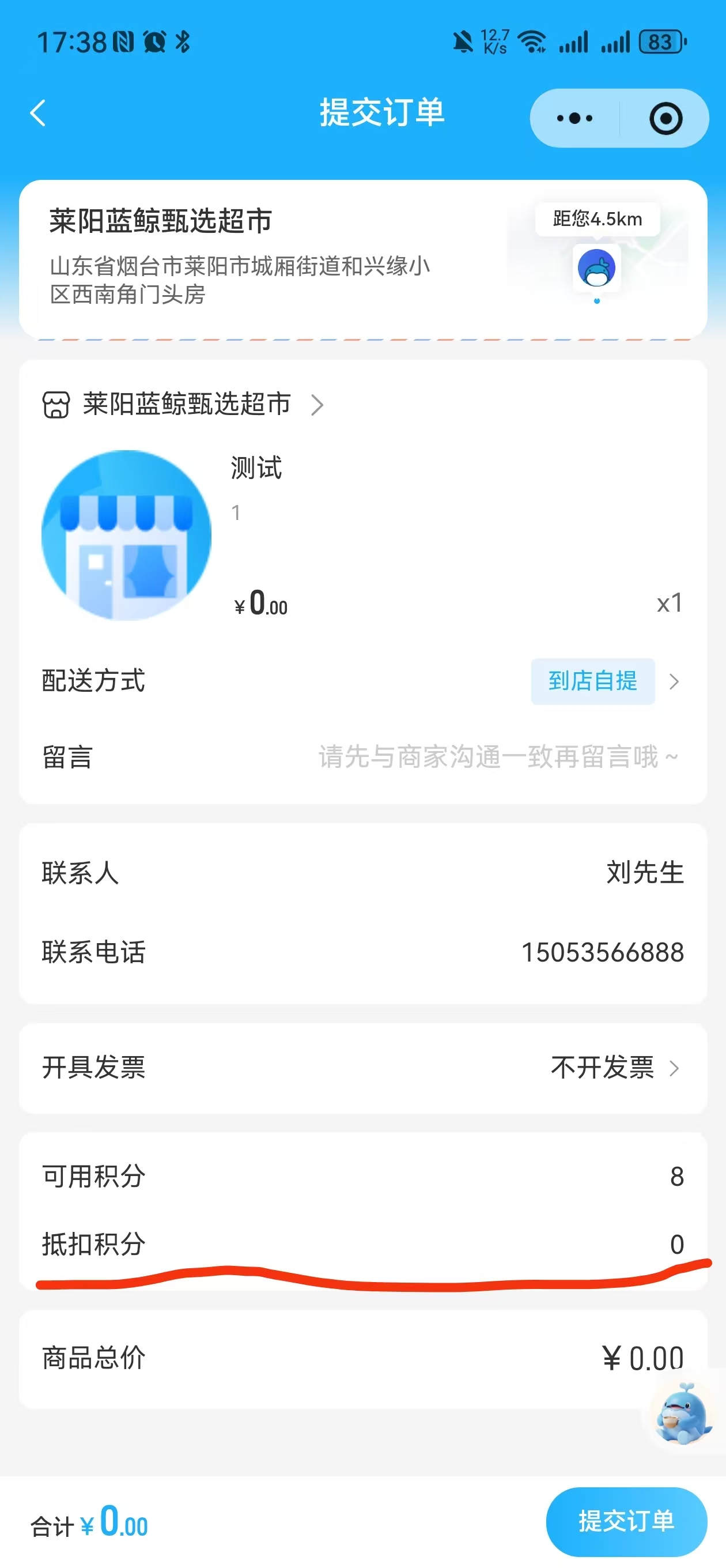Edit the 抵扣积分 points value
The image size is (726, 1568).
click(x=676, y=1244)
